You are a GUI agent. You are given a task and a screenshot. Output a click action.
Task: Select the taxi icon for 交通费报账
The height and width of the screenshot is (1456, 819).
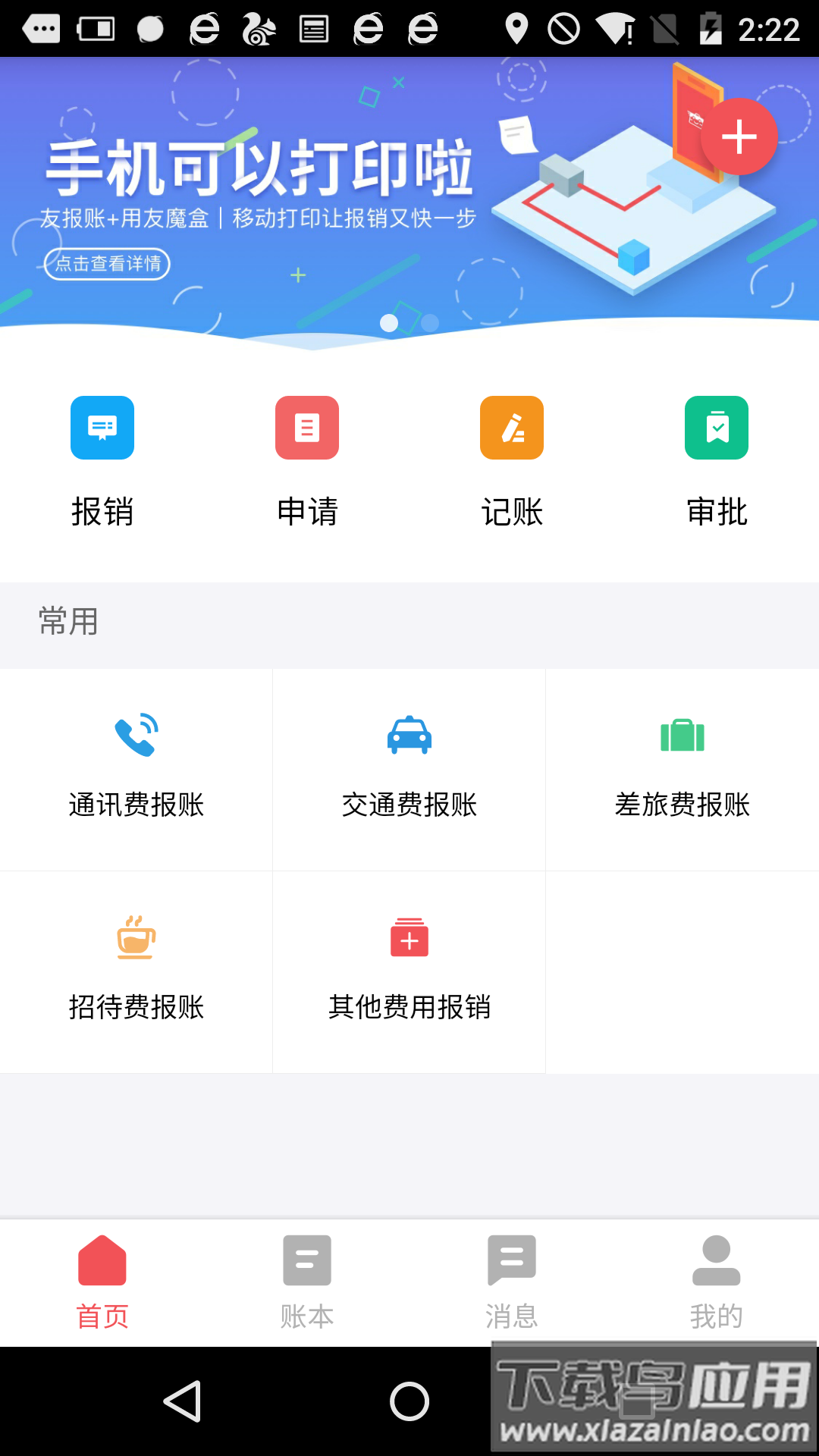pos(409,734)
